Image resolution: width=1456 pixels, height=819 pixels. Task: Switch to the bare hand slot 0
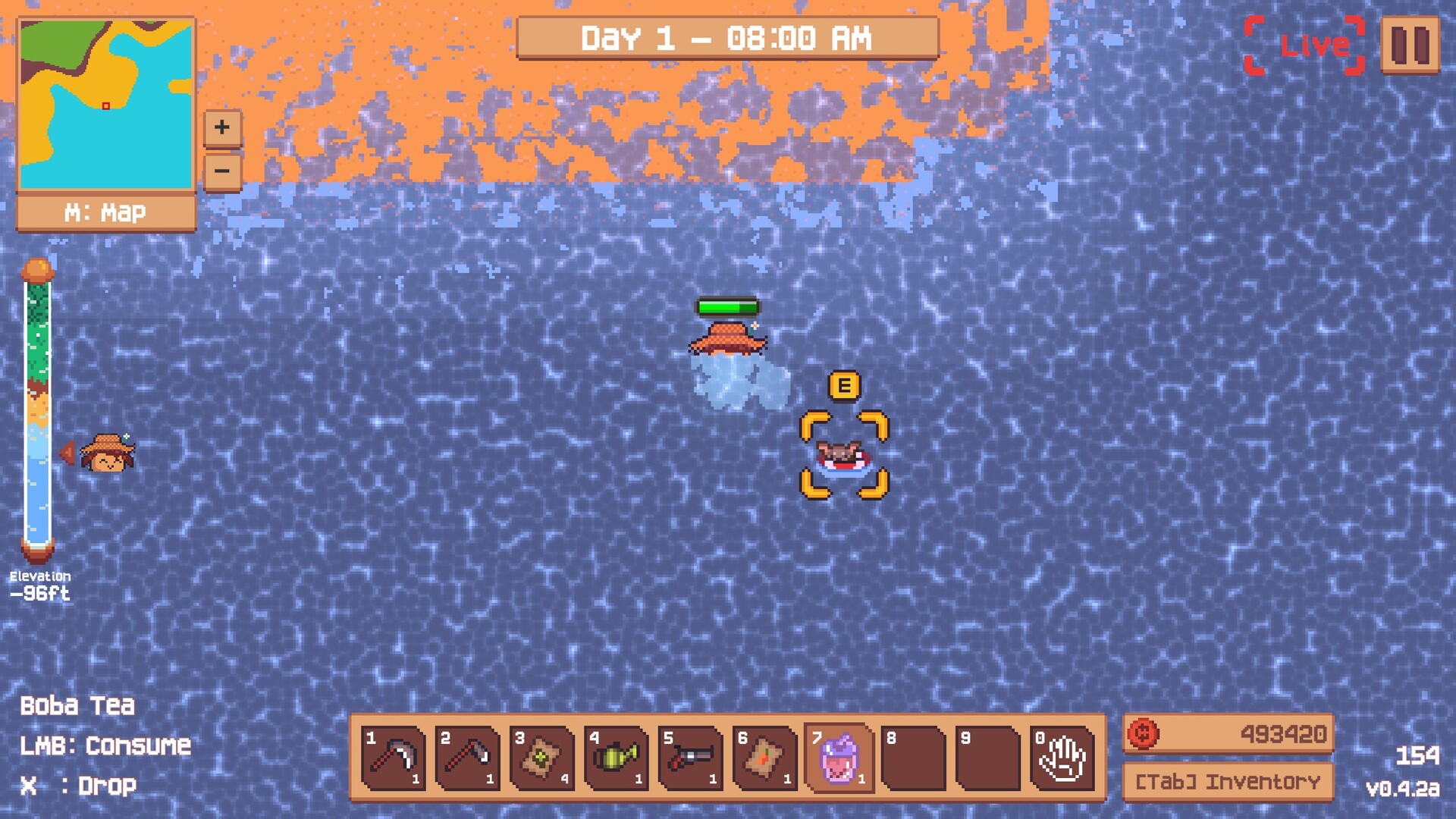pyautogui.click(x=1062, y=758)
